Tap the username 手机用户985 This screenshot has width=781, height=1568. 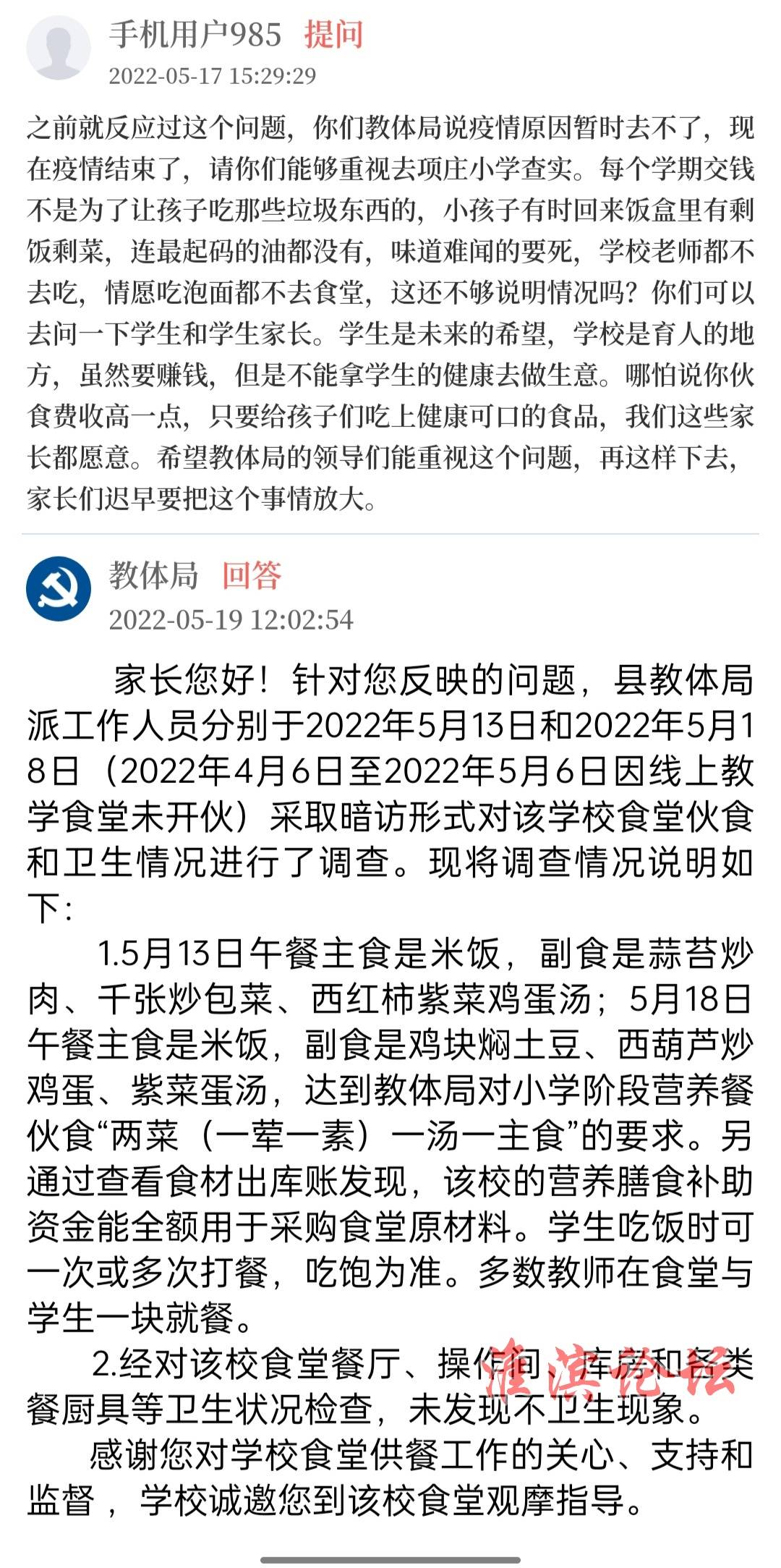tap(195, 34)
